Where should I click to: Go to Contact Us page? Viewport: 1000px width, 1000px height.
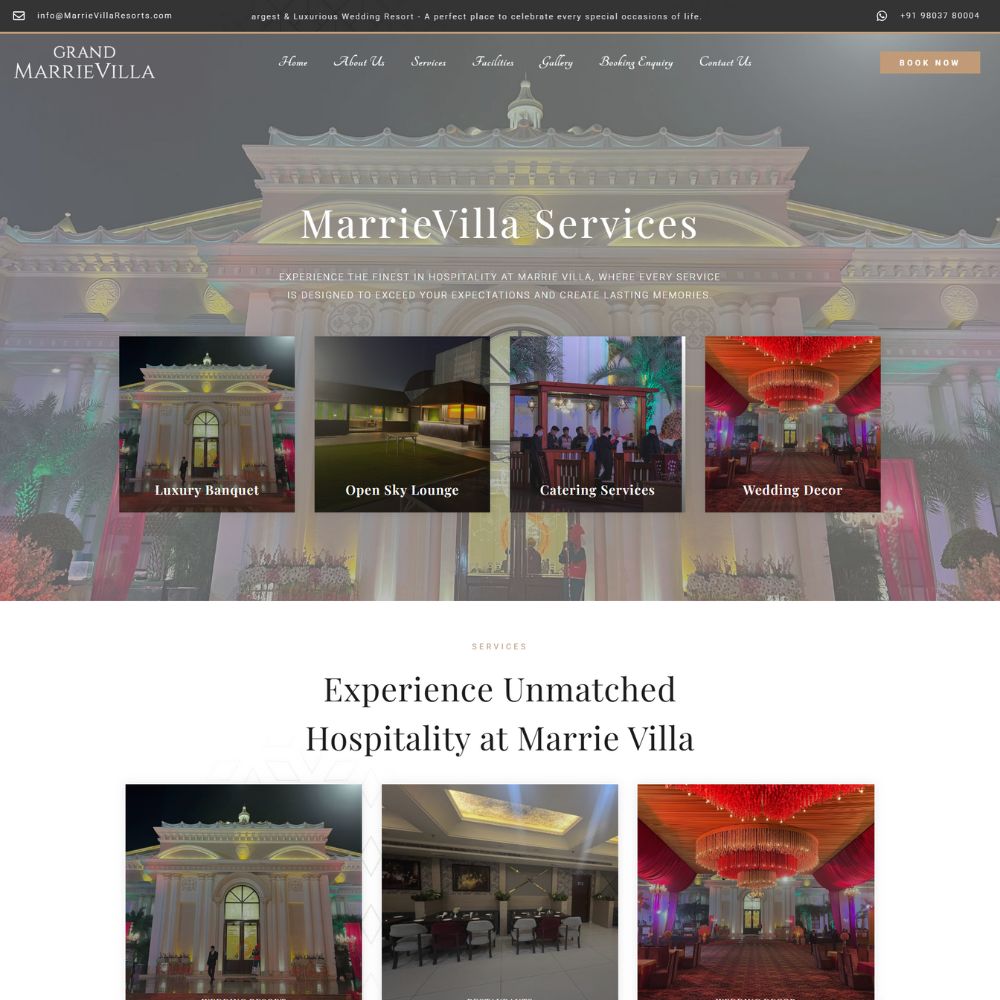pos(725,62)
